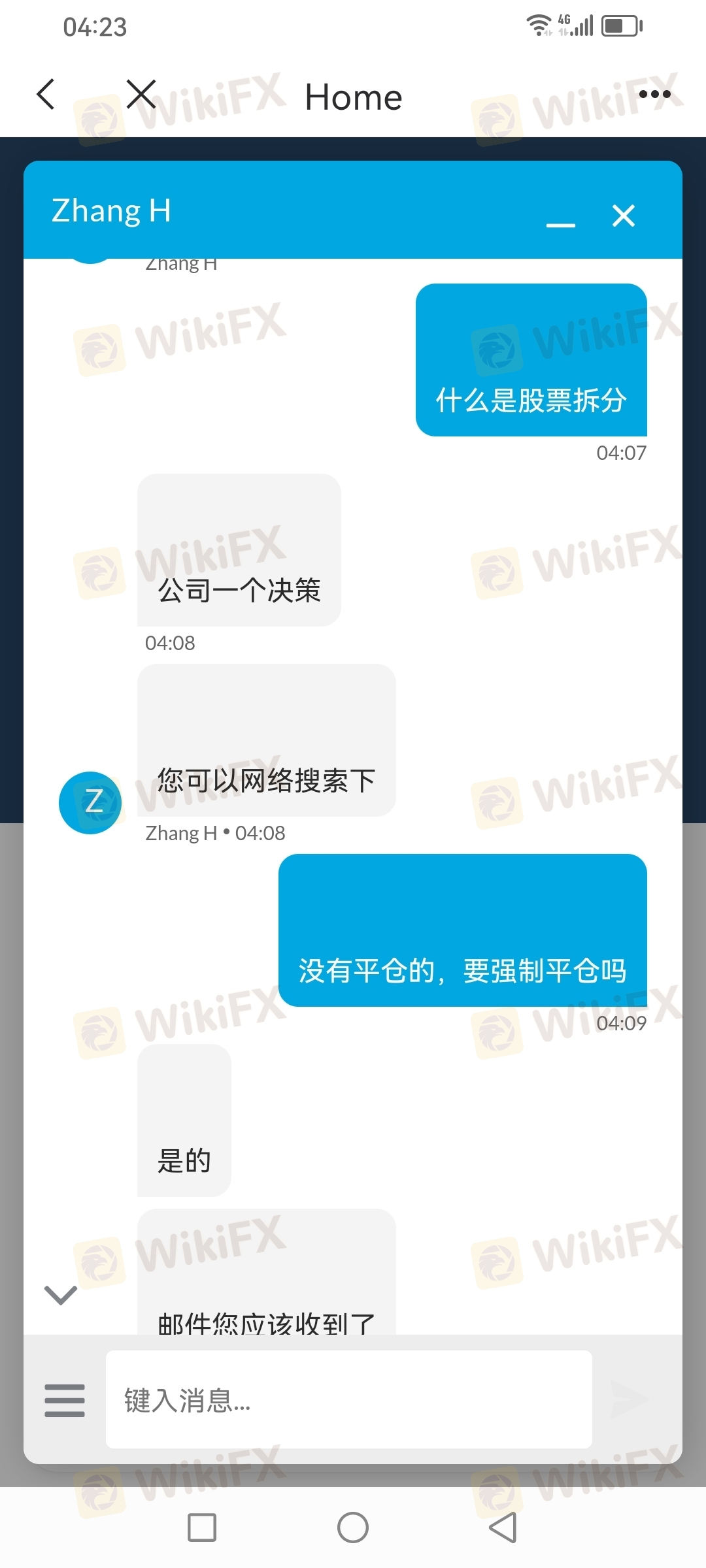The image size is (706, 1568).
Task: Focus the message input field
Action: pyautogui.click(x=348, y=1400)
